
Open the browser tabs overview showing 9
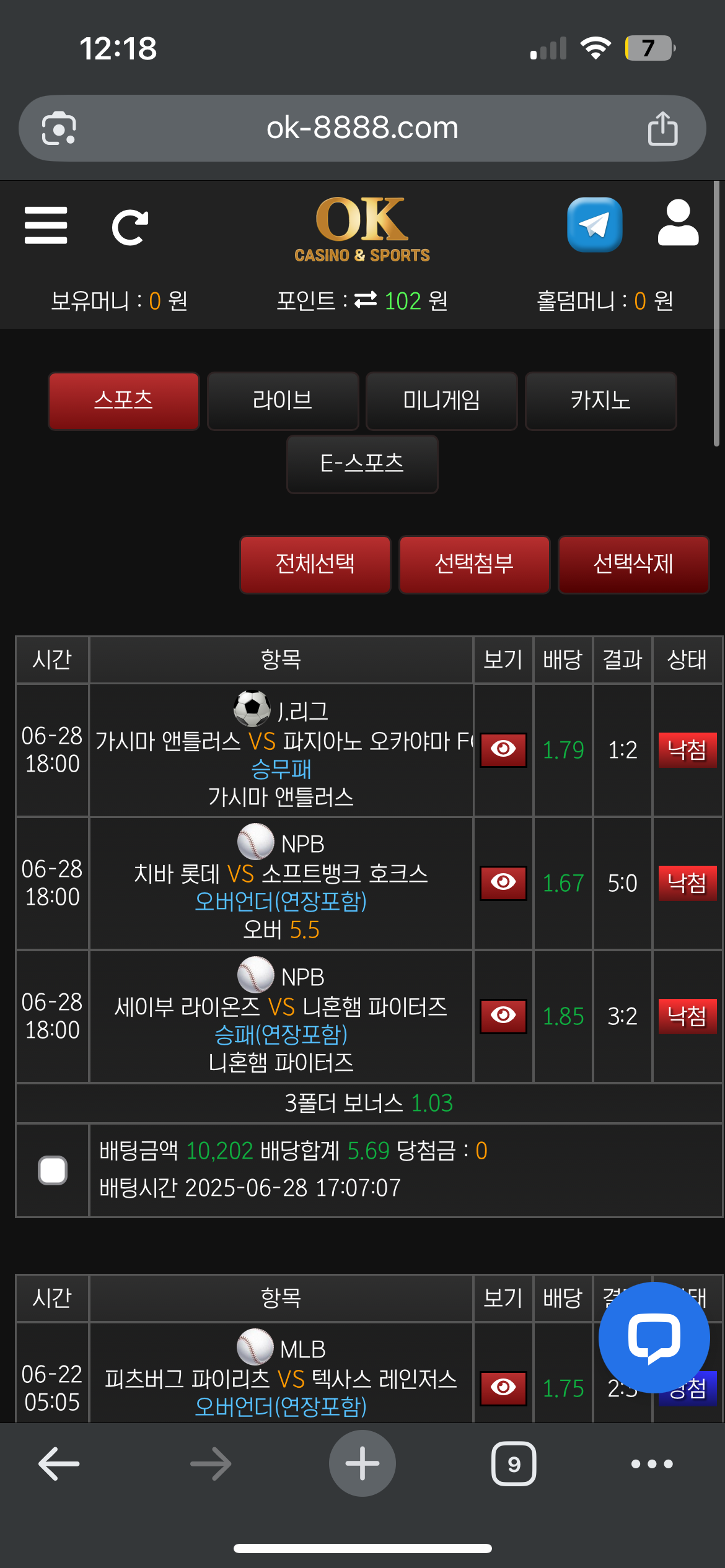(x=514, y=1463)
